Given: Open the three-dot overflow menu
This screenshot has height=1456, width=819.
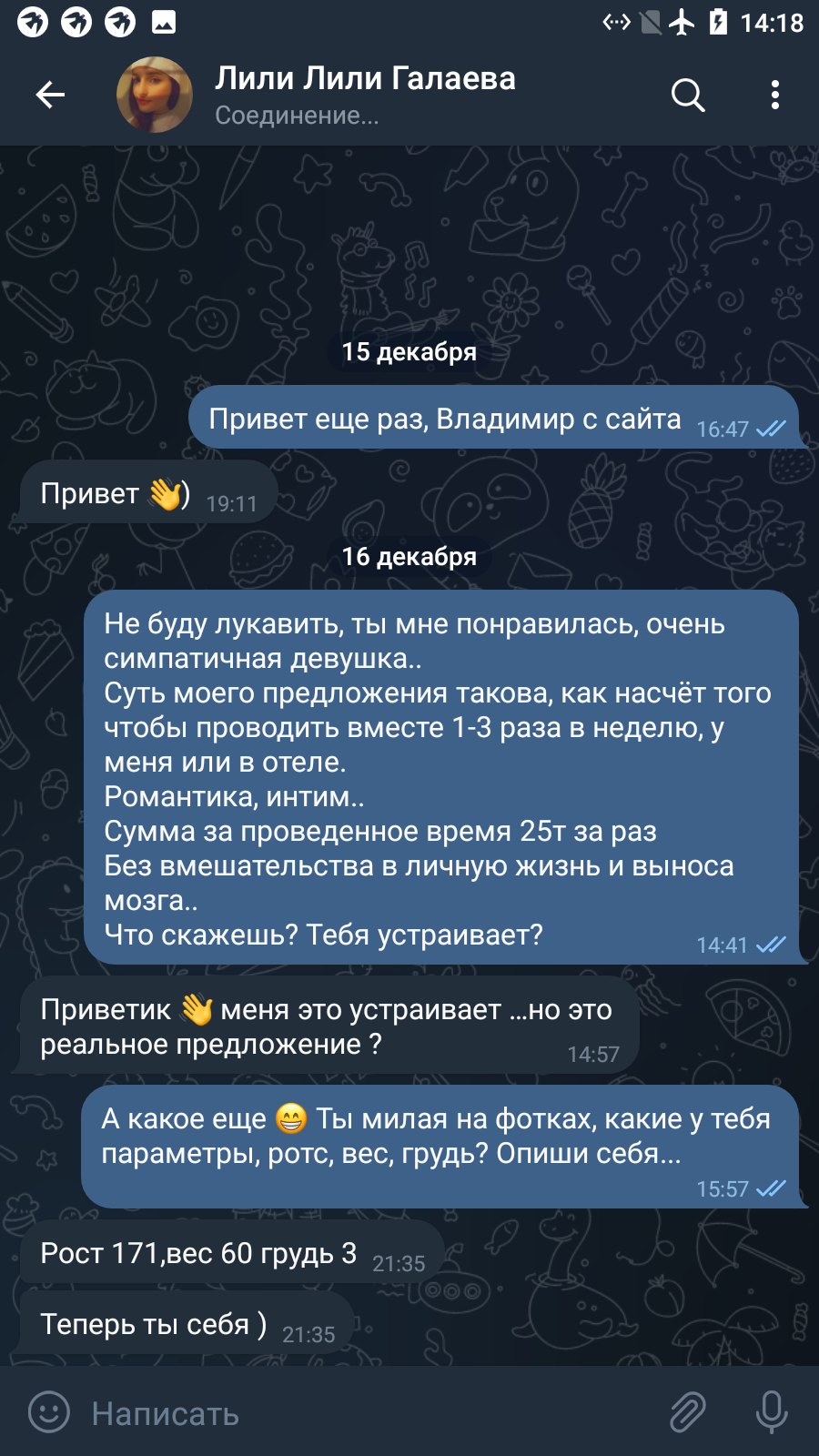Looking at the screenshot, I should coord(775,95).
